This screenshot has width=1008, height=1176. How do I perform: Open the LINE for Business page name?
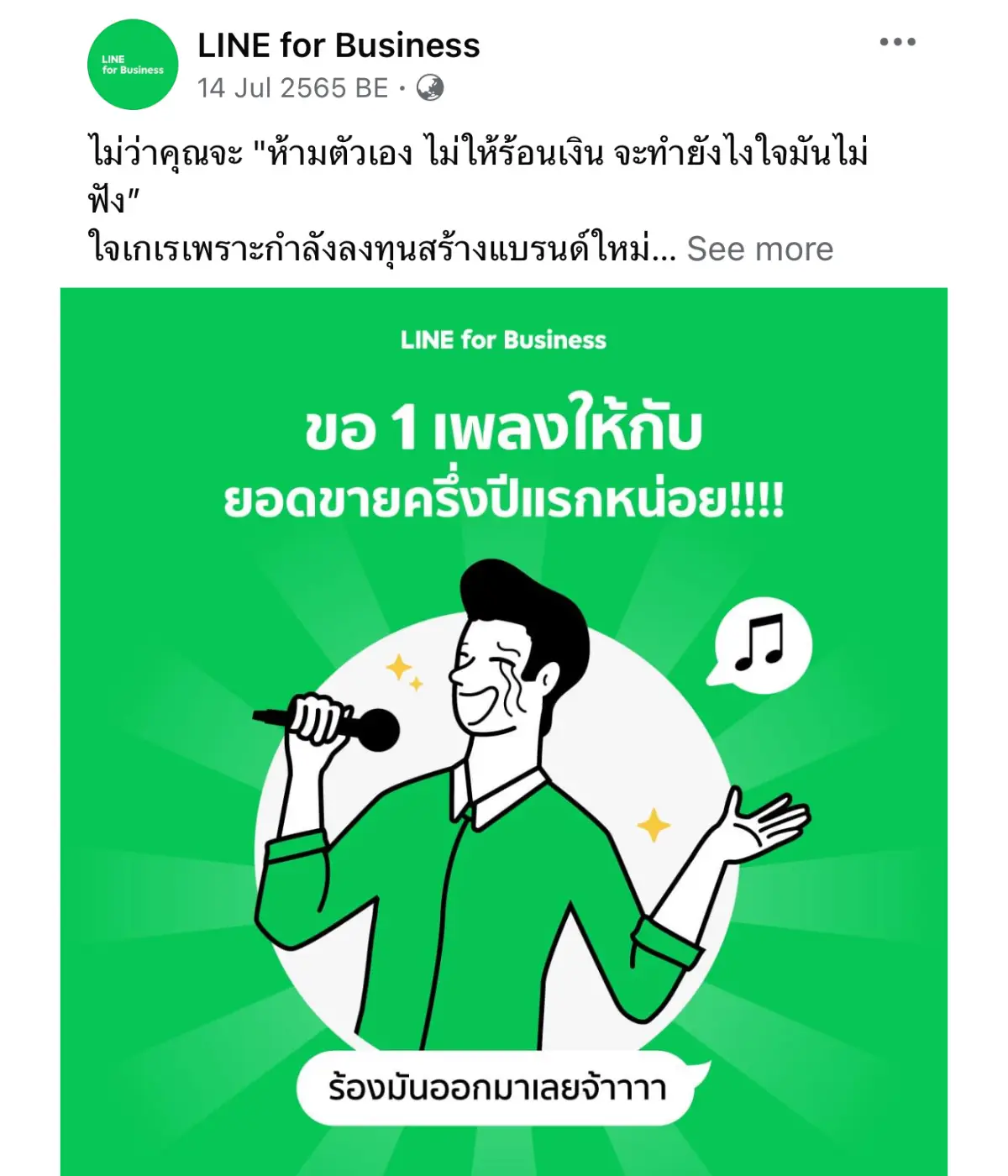point(339,45)
